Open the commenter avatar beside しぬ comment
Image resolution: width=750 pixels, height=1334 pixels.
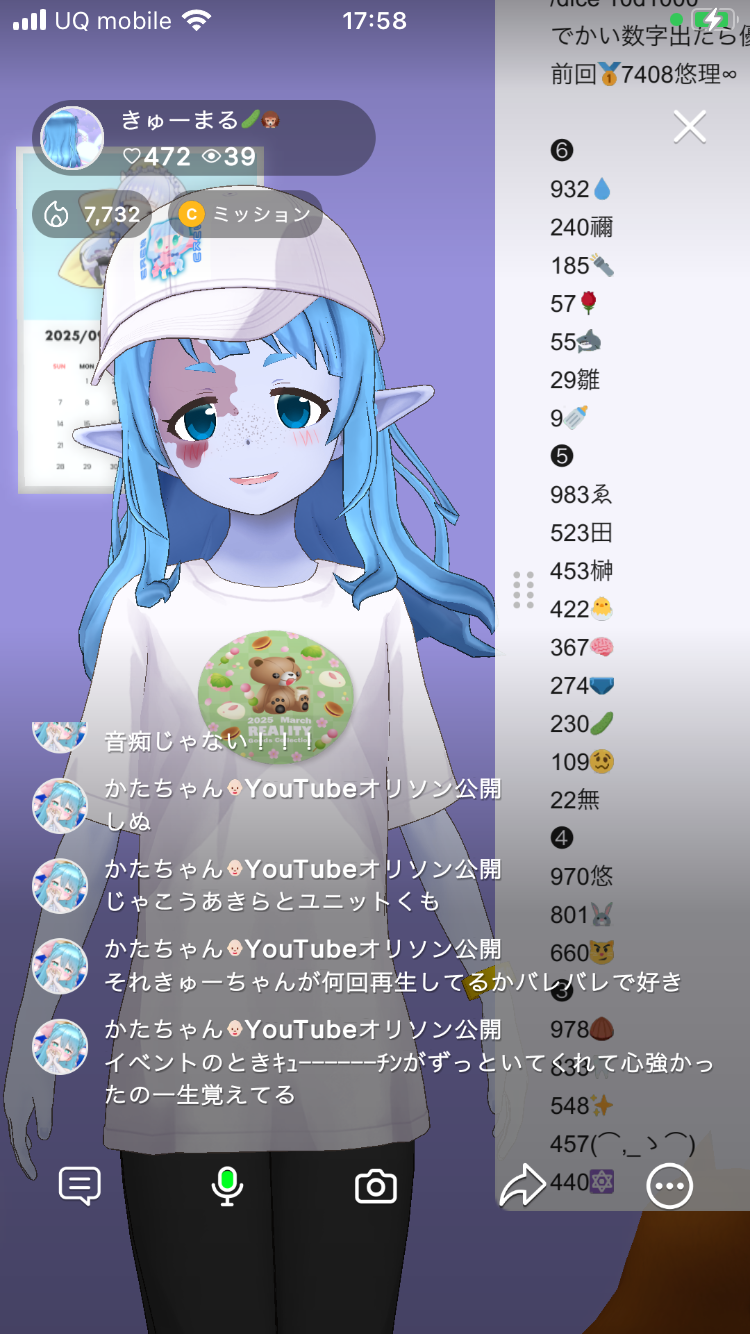60,805
